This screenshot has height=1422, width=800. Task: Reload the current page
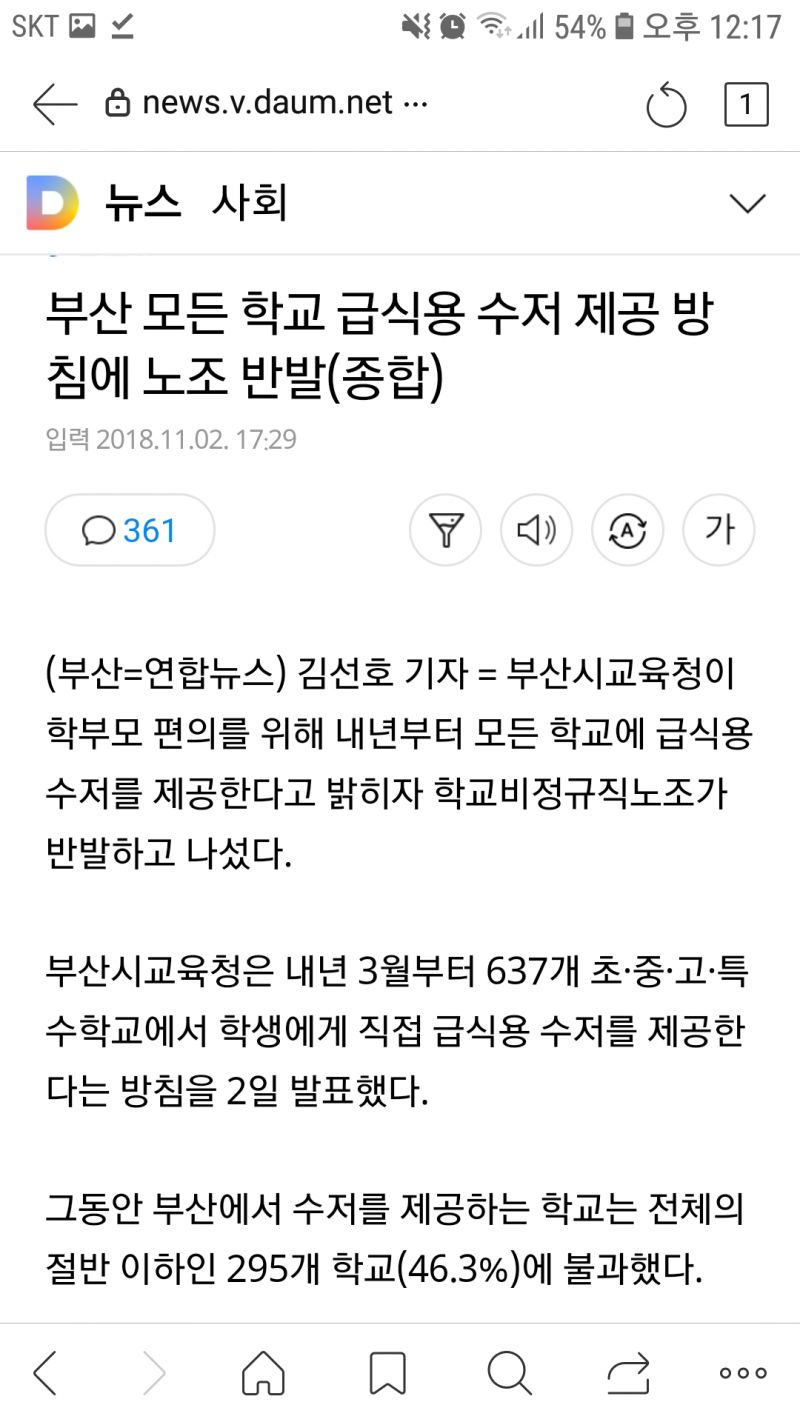666,105
